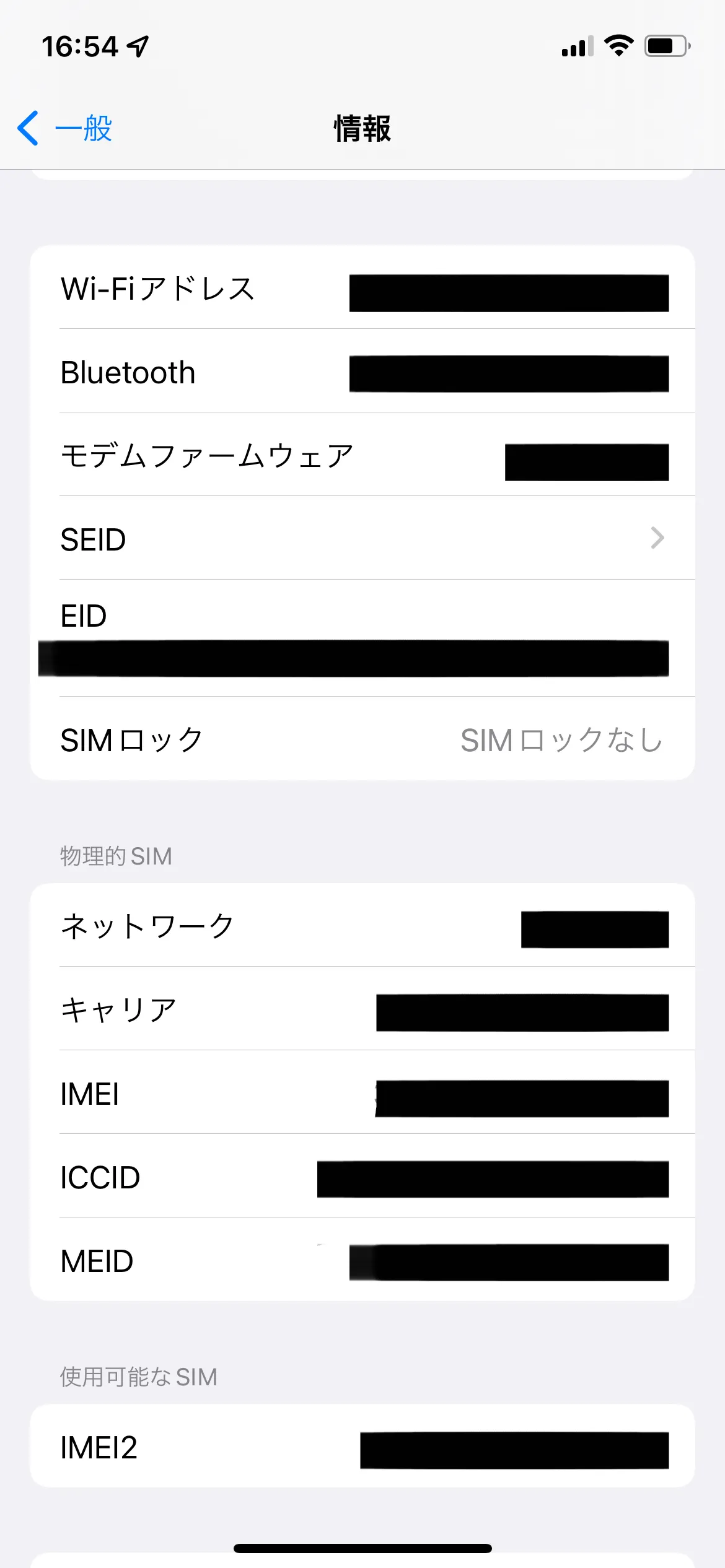
Task: Open the SEID row
Action: pyautogui.click(x=362, y=538)
